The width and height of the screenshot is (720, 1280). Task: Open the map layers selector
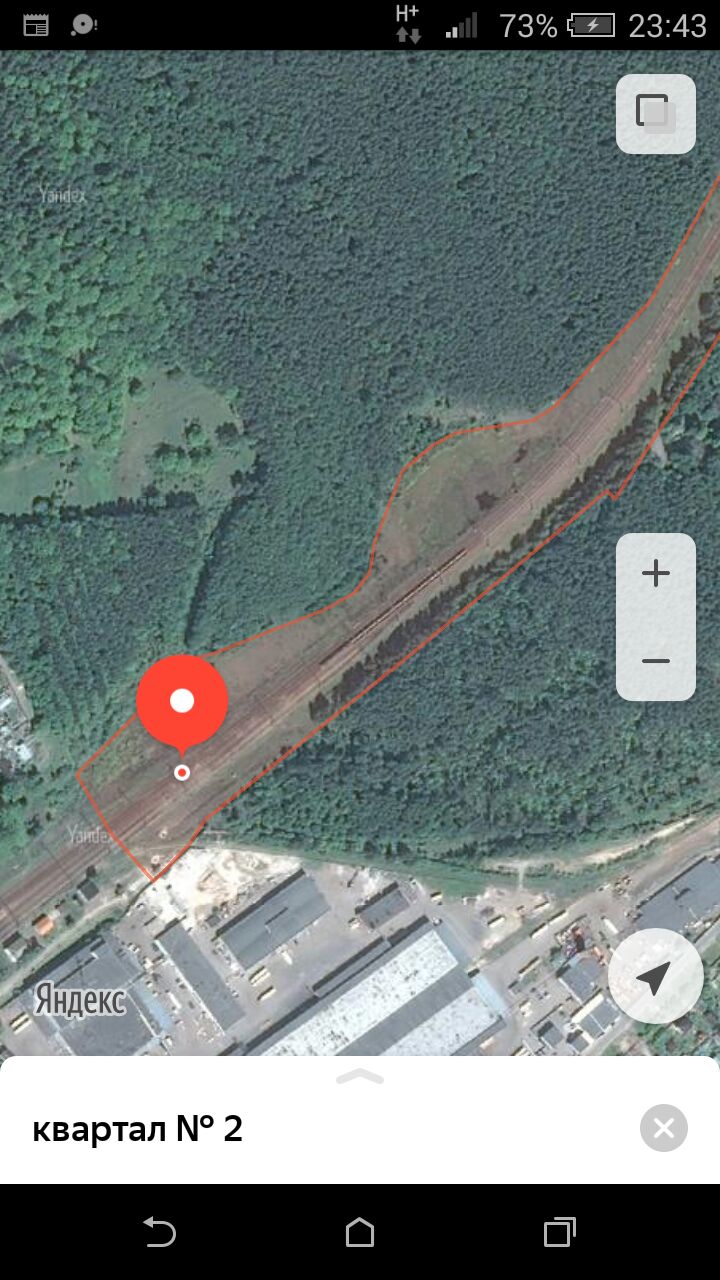click(x=655, y=113)
